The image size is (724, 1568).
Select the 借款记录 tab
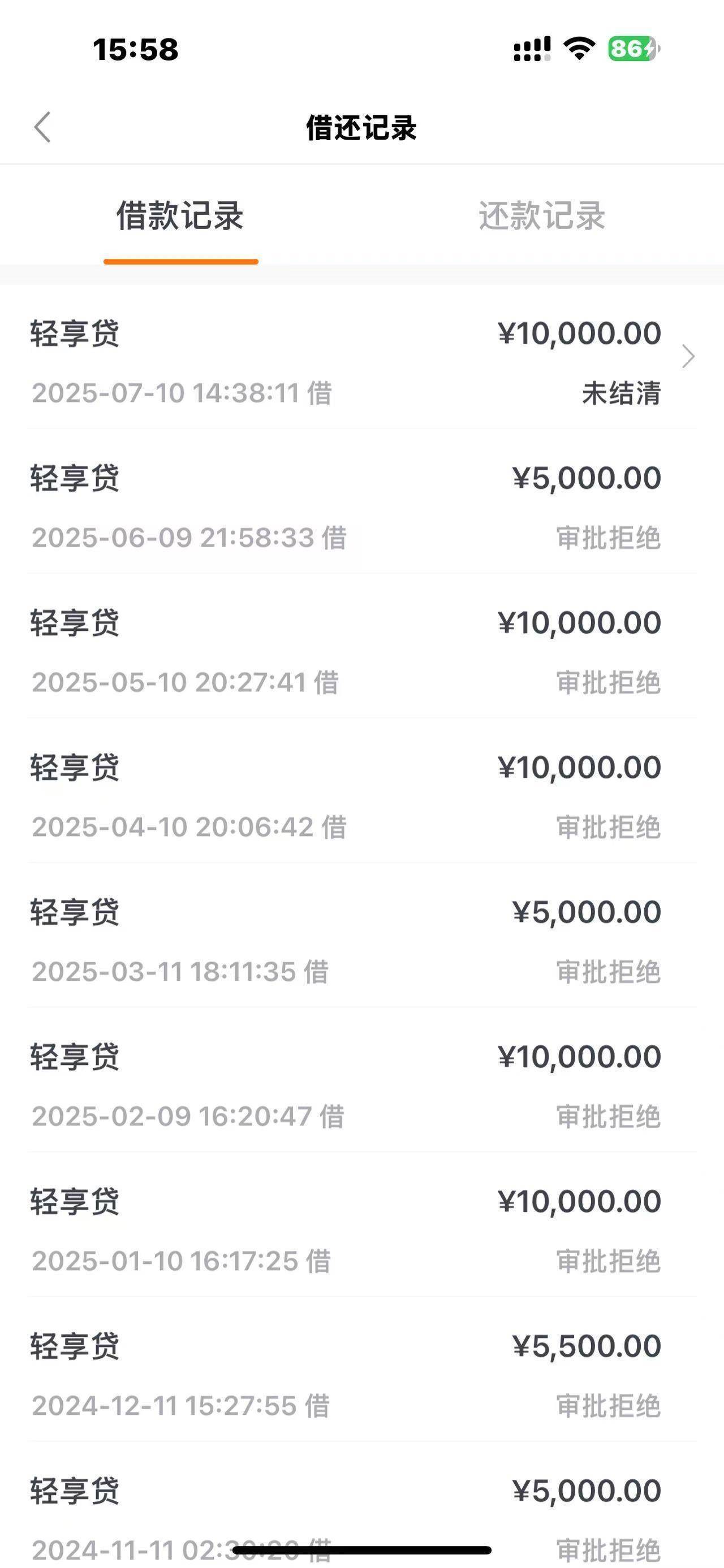180,215
